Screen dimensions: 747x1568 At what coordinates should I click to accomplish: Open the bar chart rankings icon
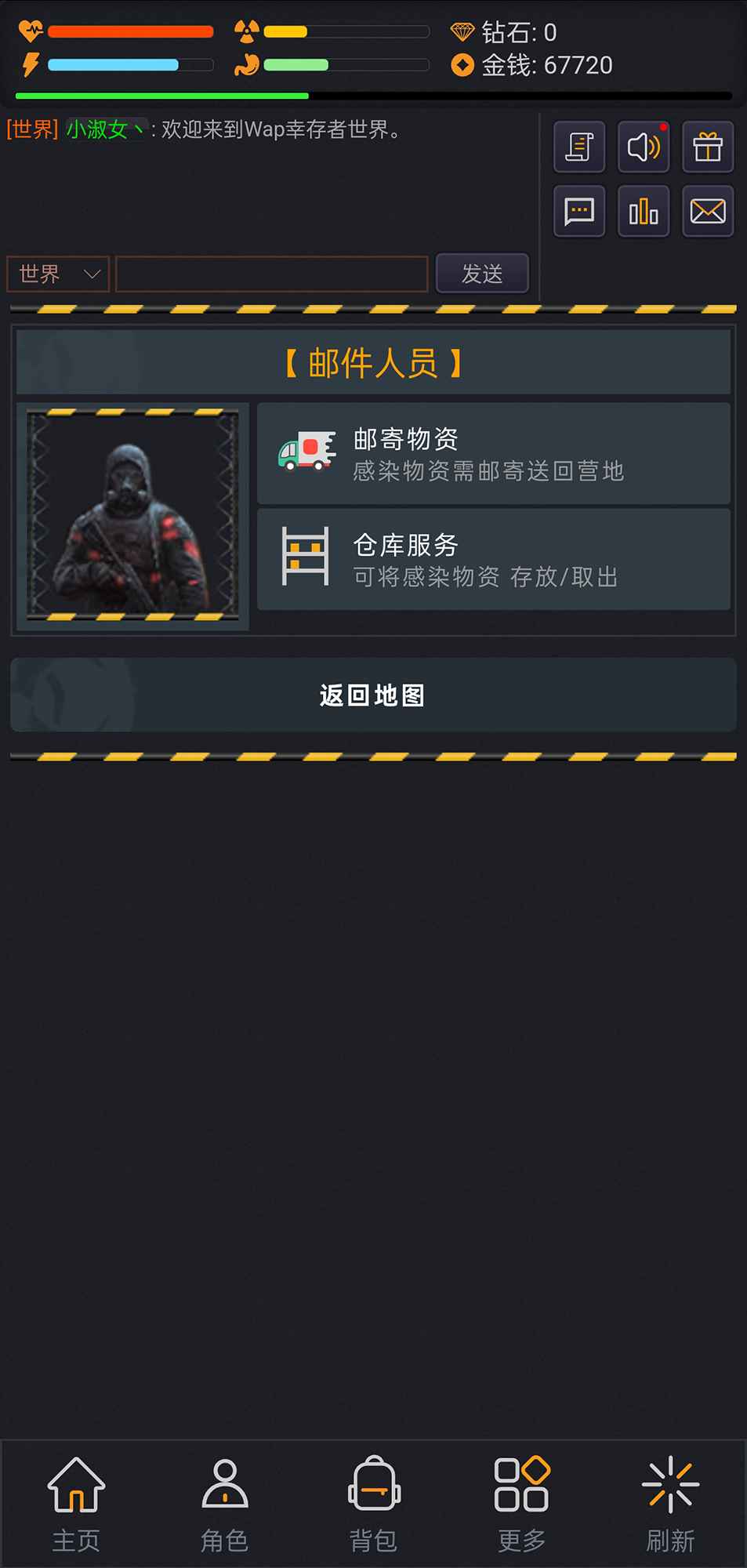644,211
